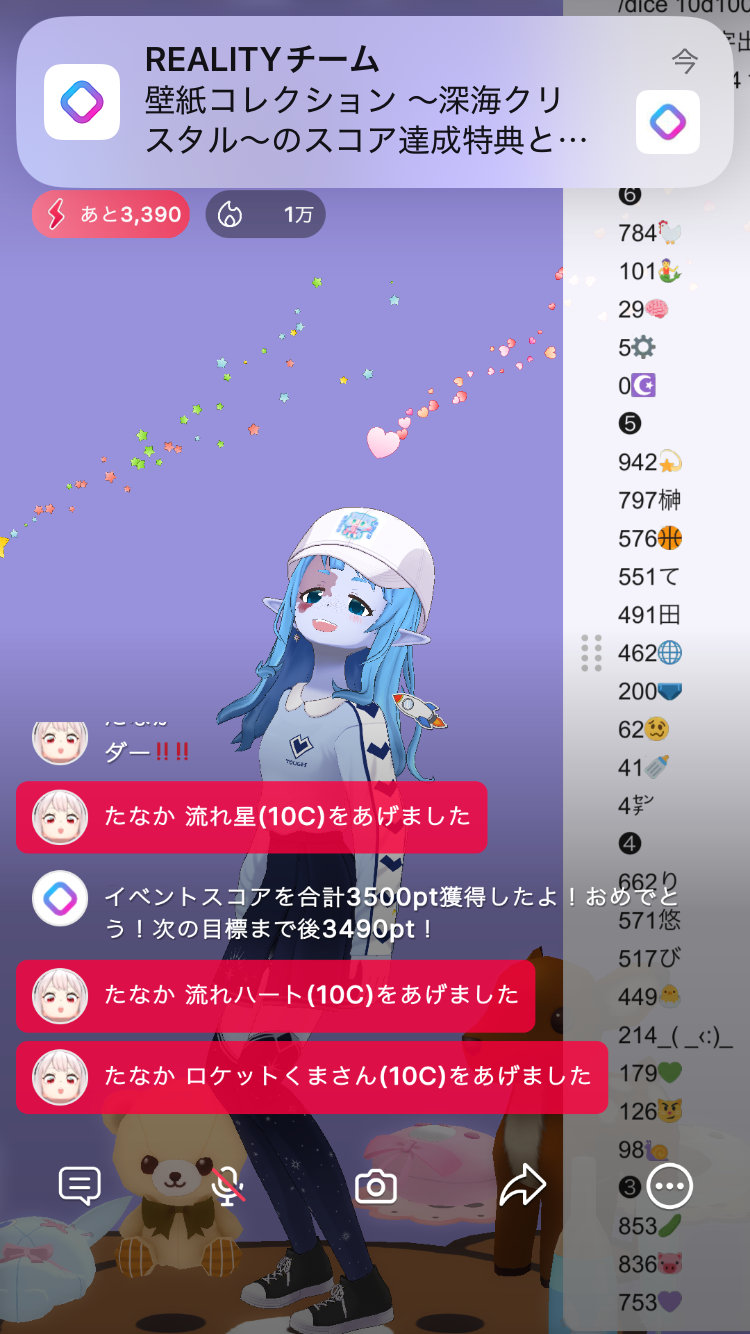
Task: Share this live stream
Action: click(522, 1186)
